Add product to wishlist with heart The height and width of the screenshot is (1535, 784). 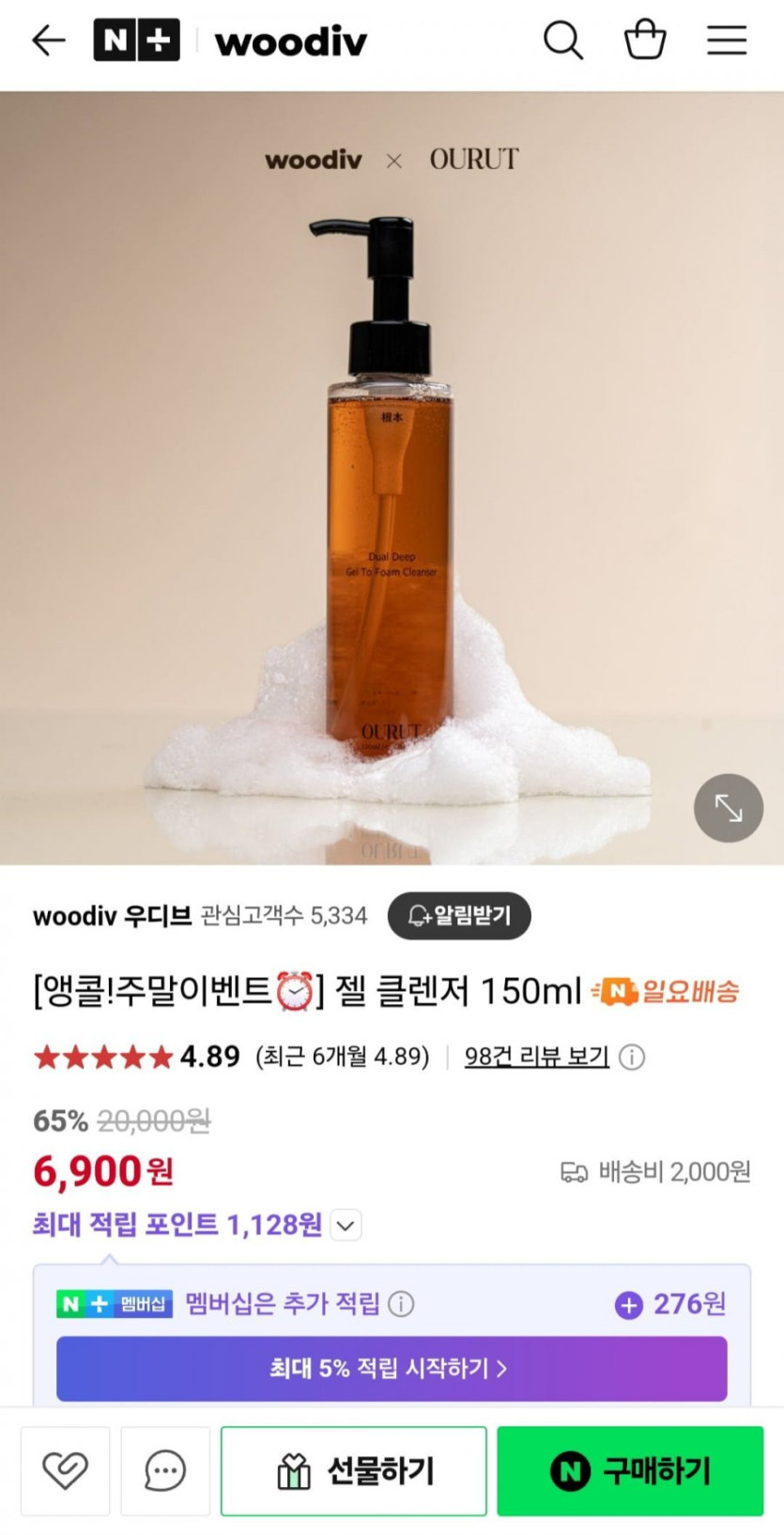tap(65, 1470)
